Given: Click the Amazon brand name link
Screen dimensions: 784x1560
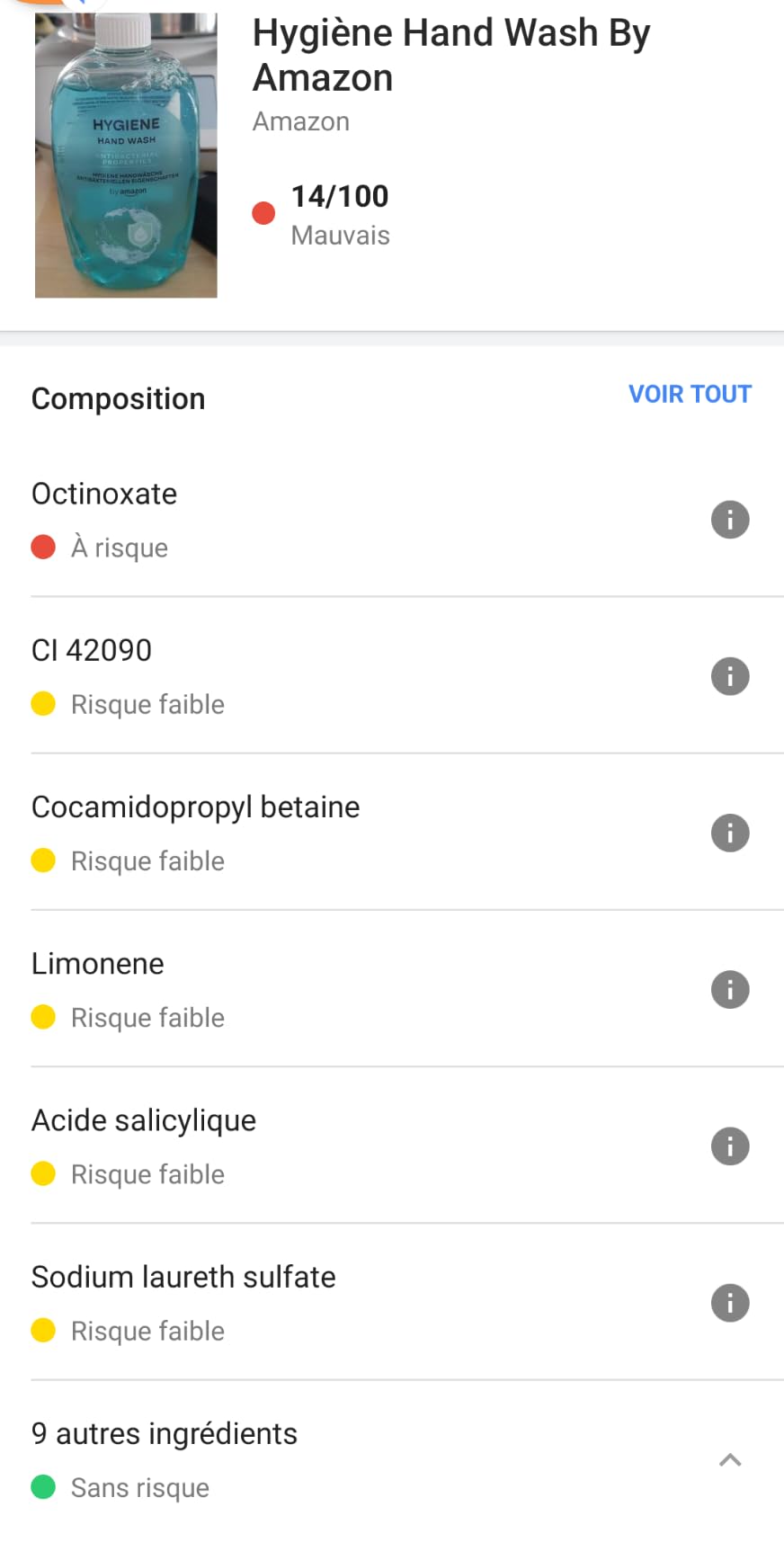Looking at the screenshot, I should [301, 120].
